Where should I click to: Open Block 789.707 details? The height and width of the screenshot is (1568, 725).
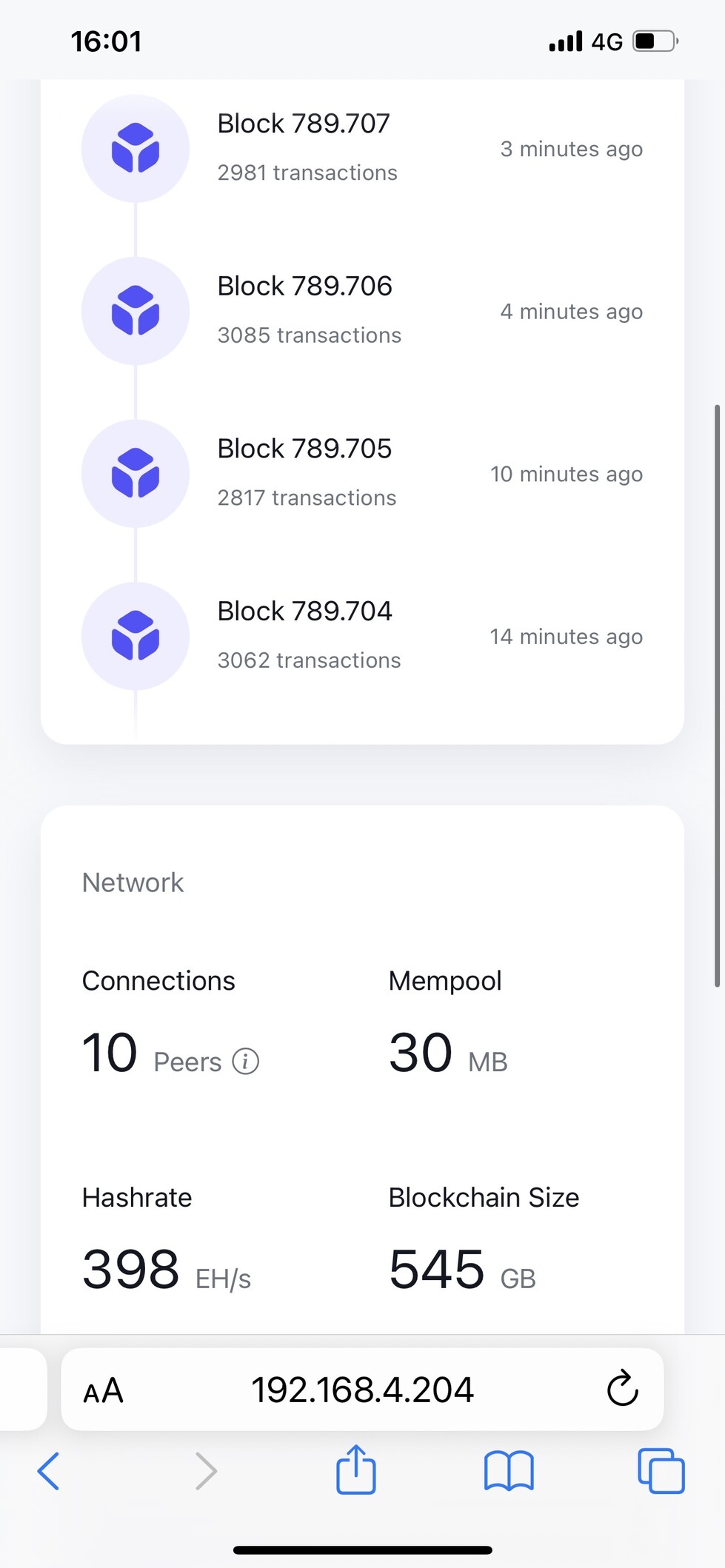(x=362, y=148)
